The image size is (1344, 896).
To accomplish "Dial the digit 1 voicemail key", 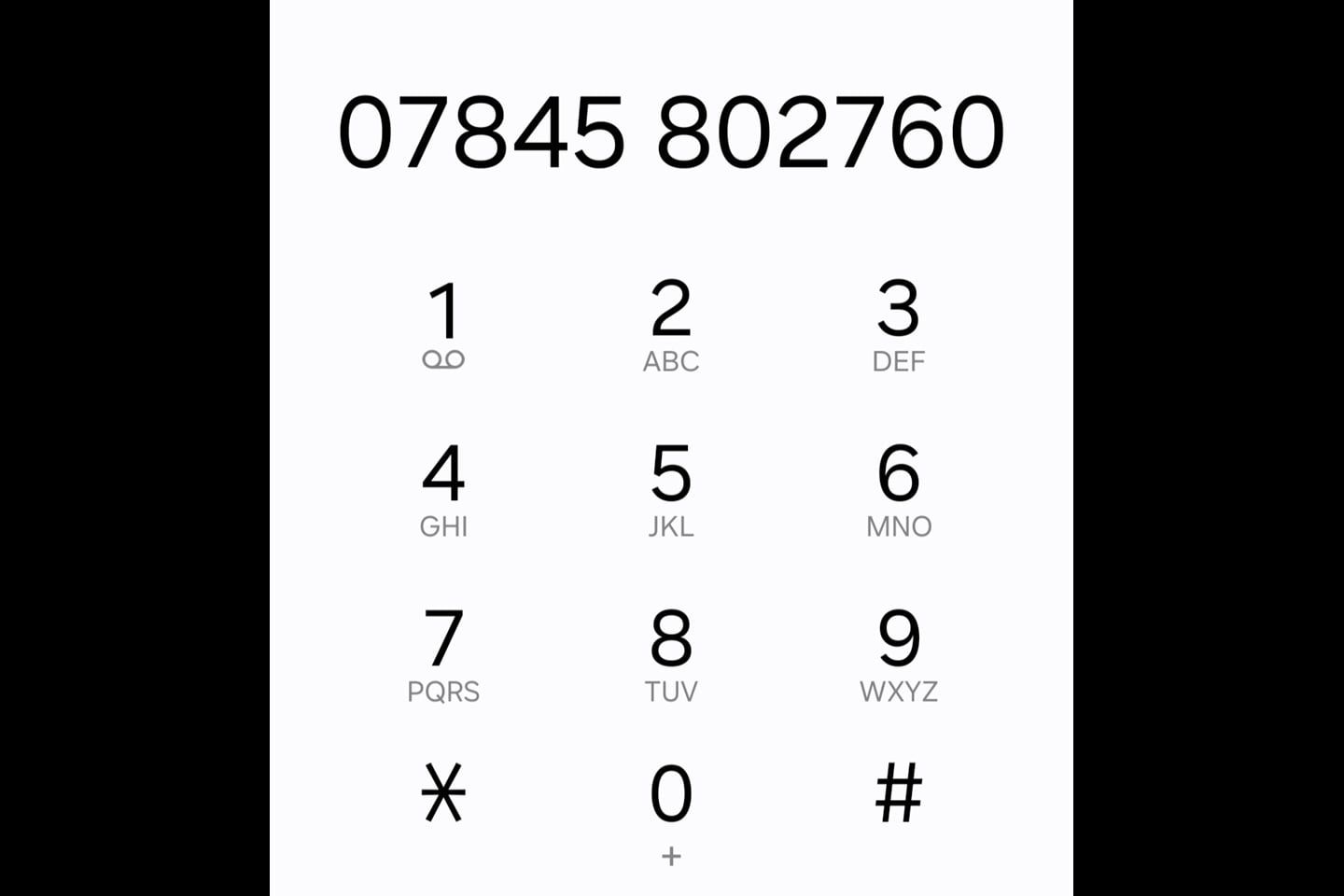I will click(x=443, y=324).
